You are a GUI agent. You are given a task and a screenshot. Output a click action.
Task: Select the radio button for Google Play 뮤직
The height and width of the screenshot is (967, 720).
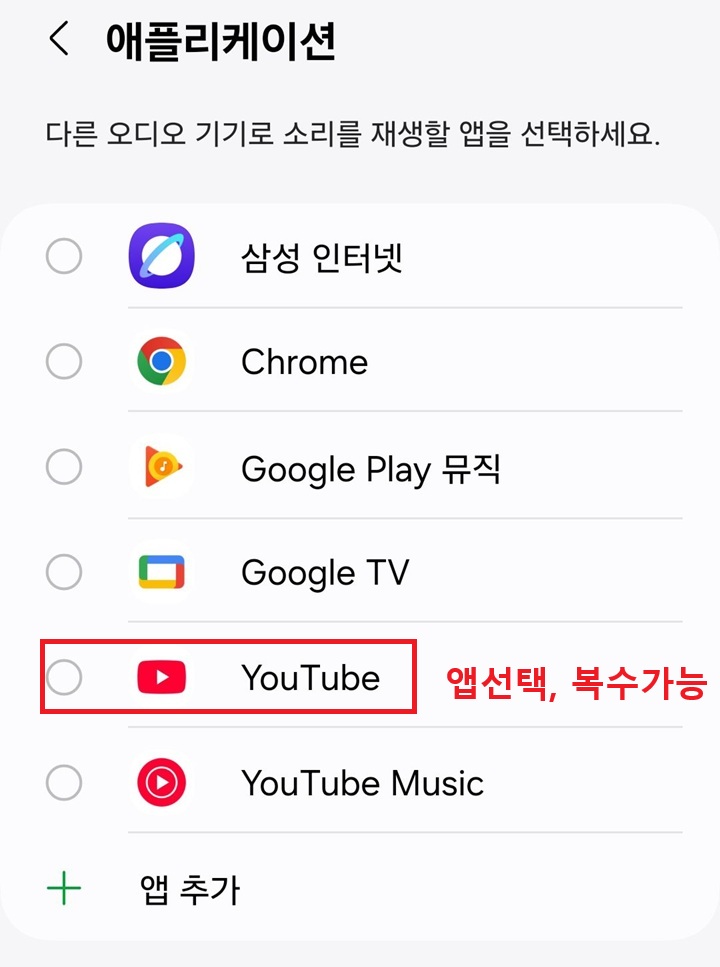point(64,467)
